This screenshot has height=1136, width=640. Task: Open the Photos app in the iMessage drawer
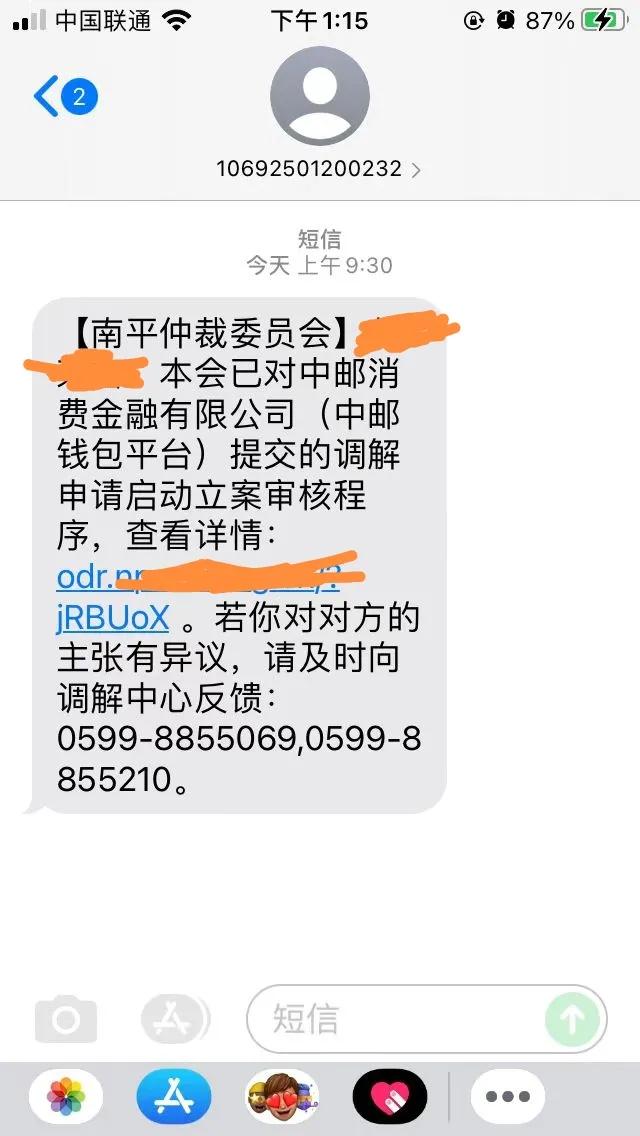pos(66,1097)
